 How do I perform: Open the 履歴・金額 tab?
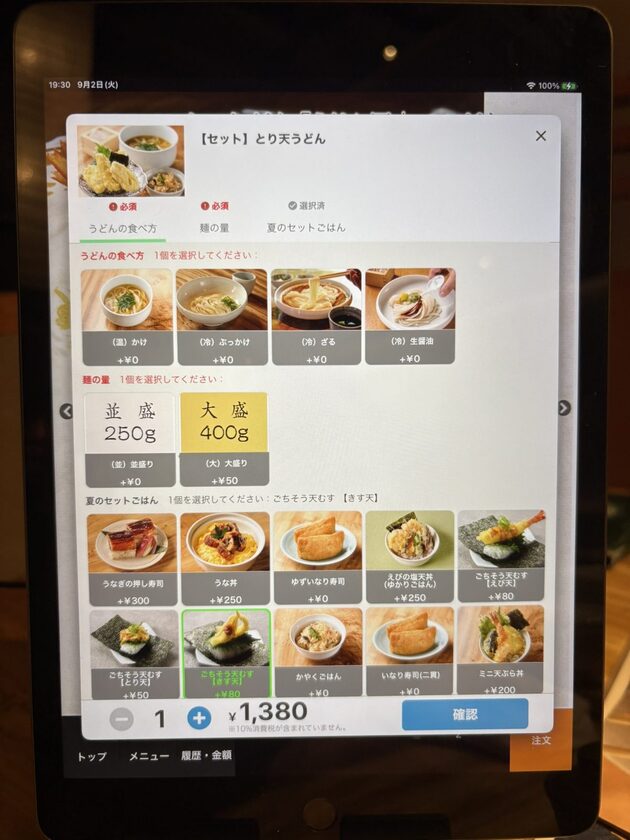[x=206, y=756]
